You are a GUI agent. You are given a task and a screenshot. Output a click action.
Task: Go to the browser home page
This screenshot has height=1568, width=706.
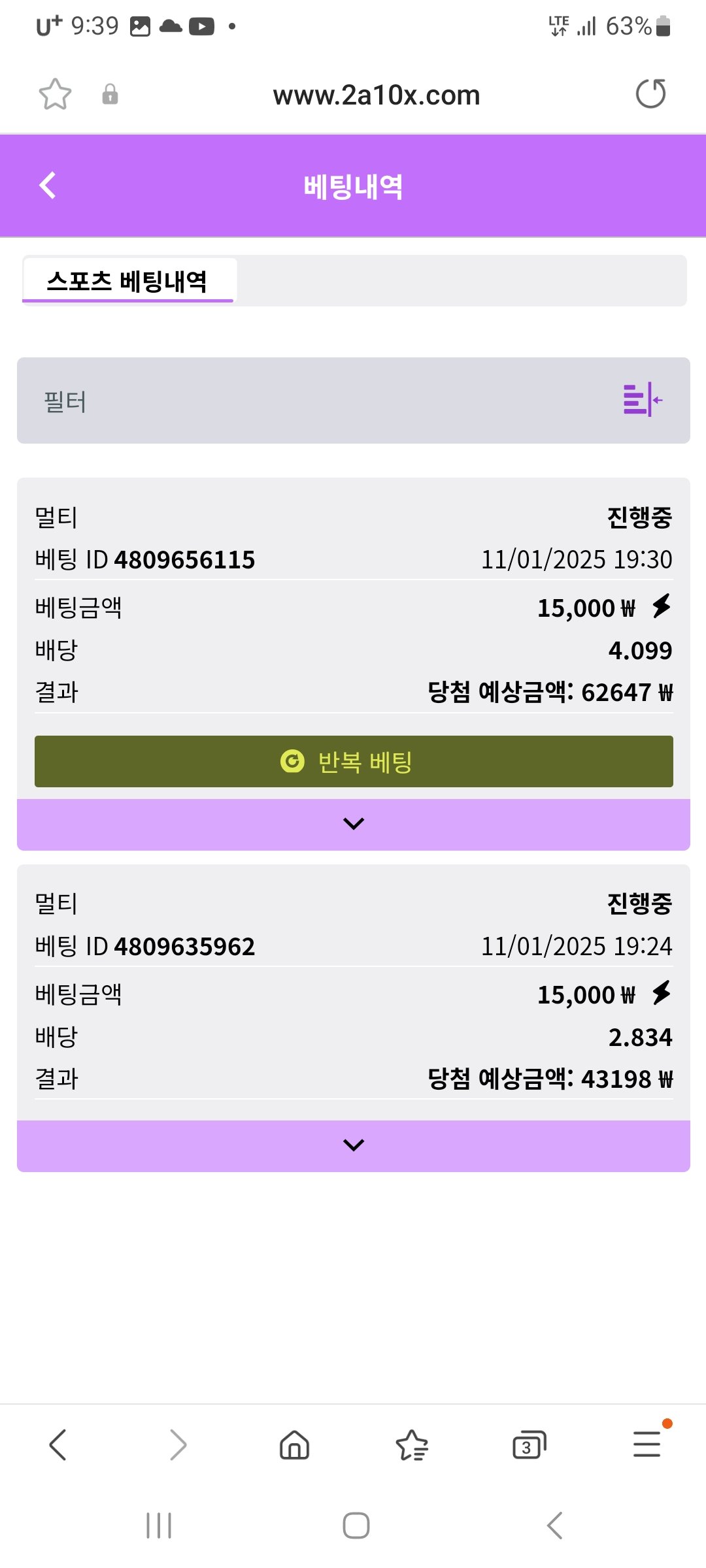(294, 1445)
